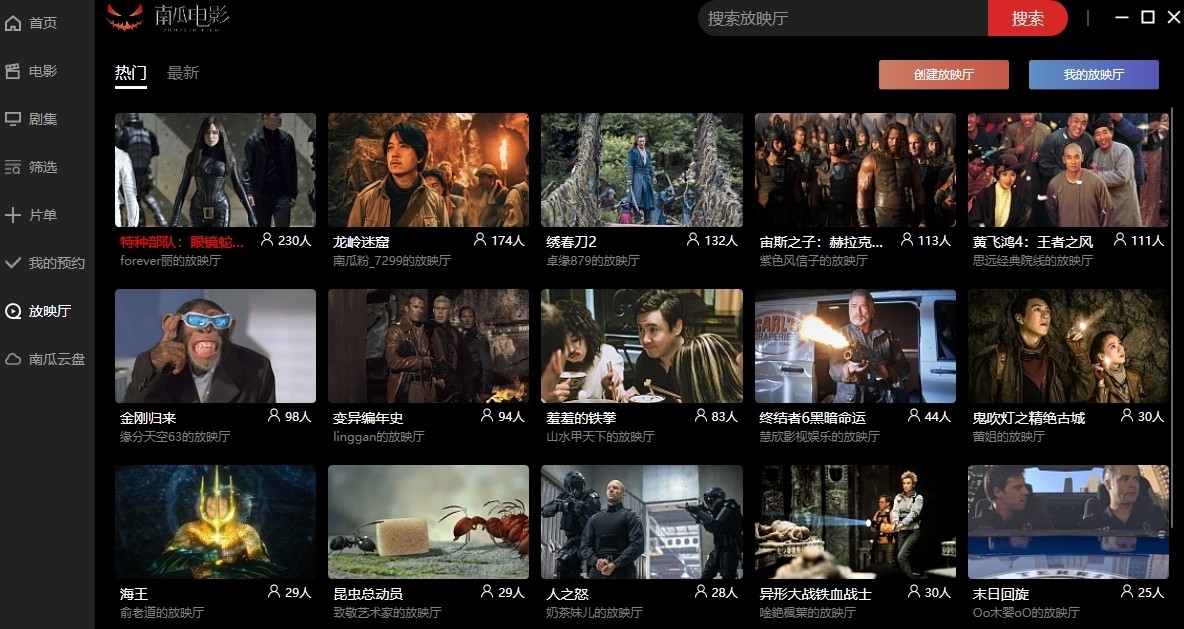Open the 羞羞的铁拳 screening room

(x=641, y=347)
